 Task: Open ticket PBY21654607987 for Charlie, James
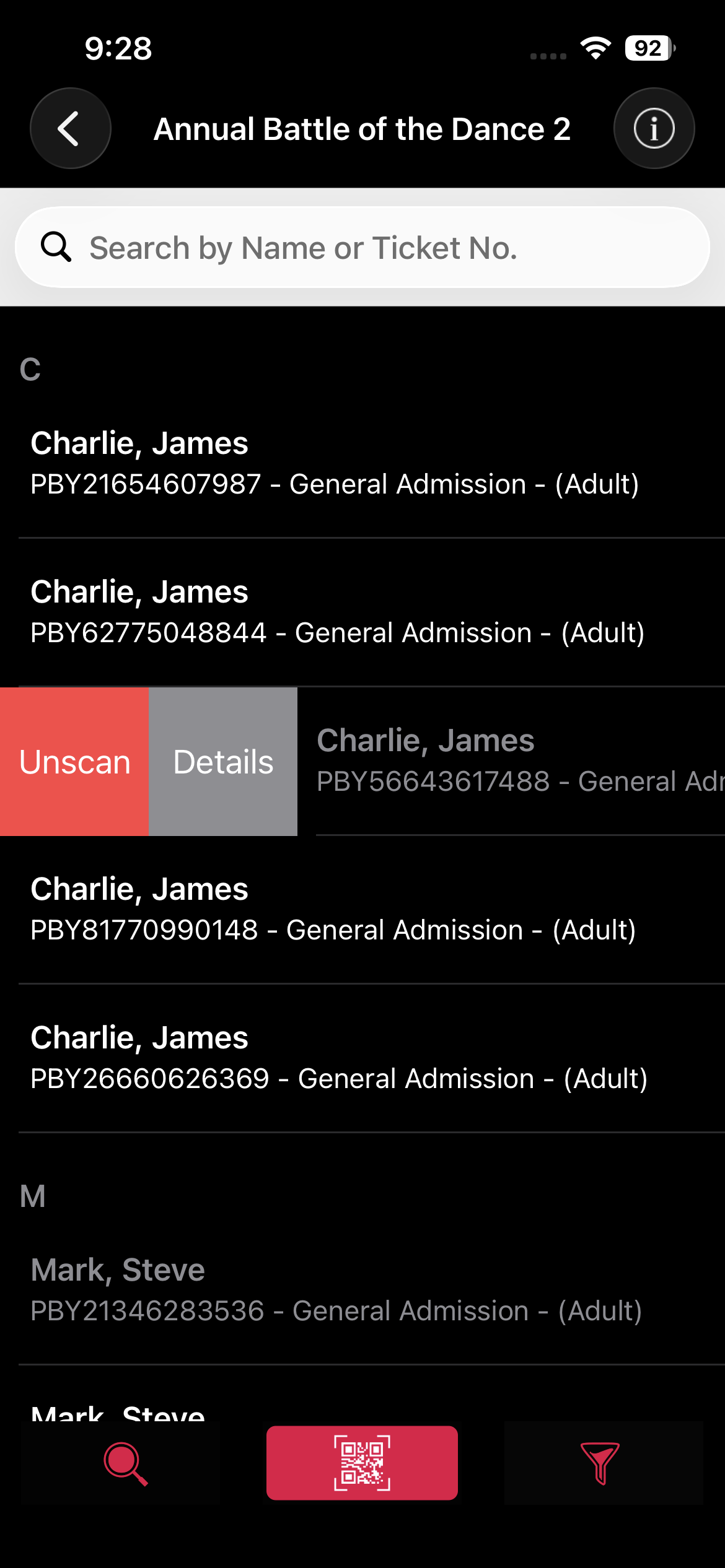click(x=362, y=463)
